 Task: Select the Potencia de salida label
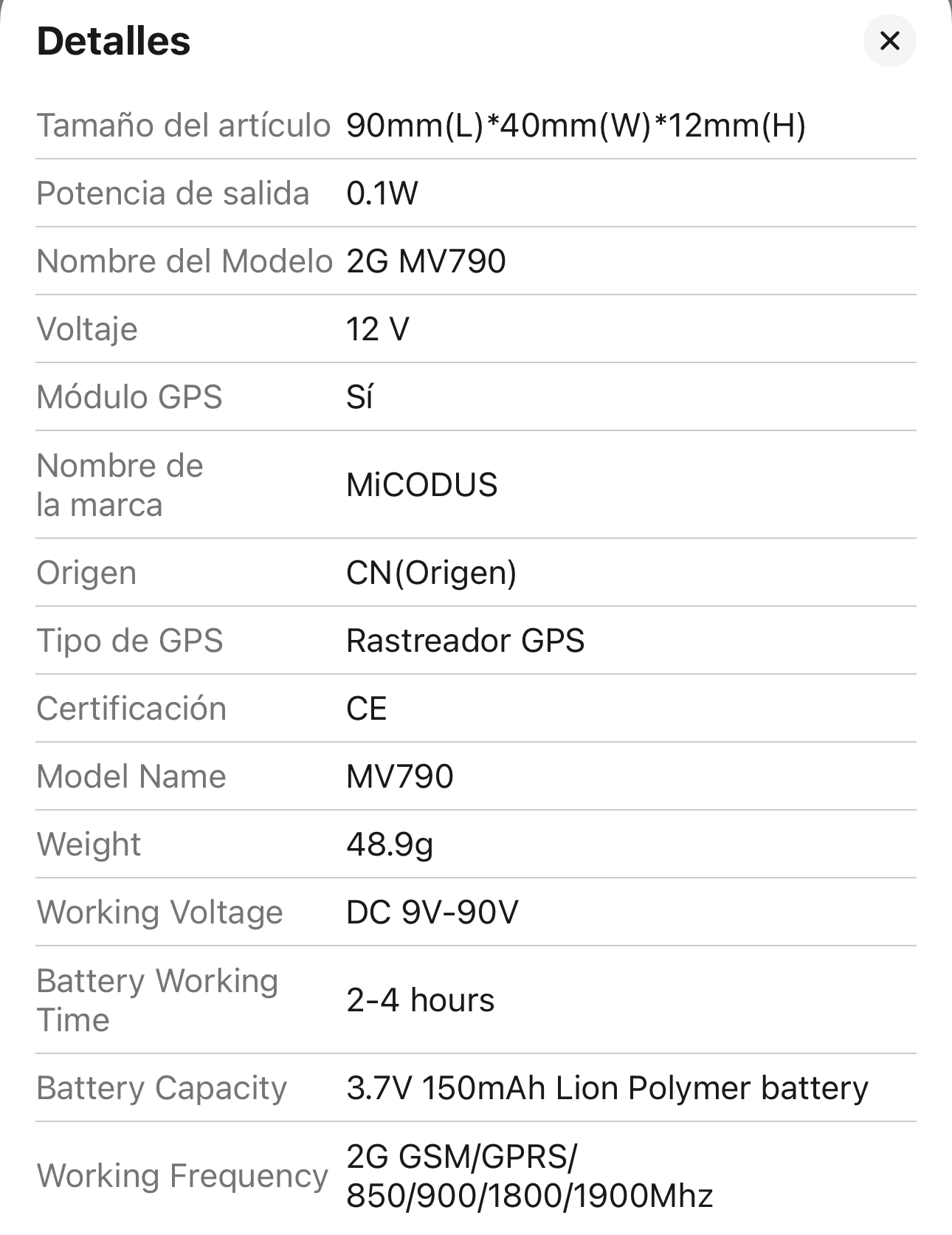coord(173,193)
